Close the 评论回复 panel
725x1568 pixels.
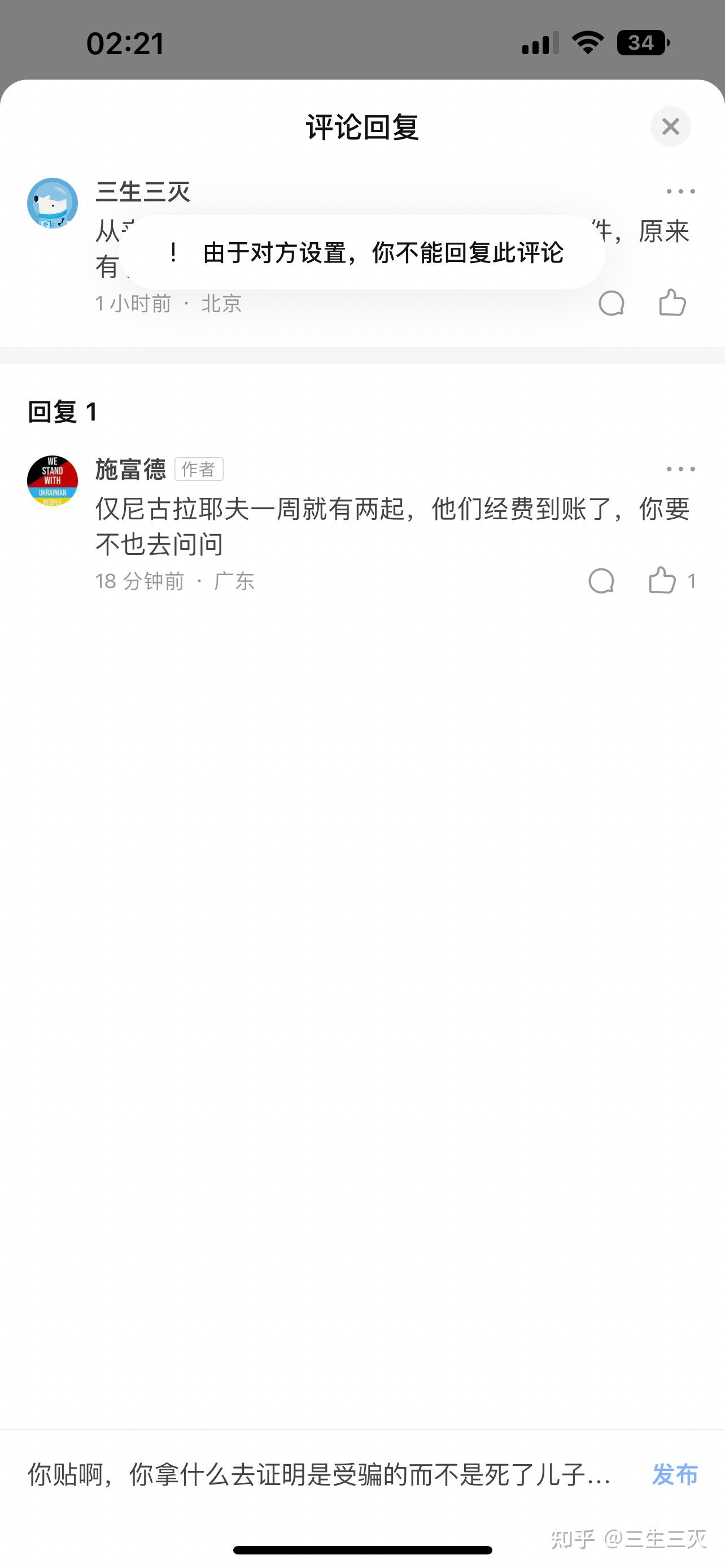pos(670,126)
